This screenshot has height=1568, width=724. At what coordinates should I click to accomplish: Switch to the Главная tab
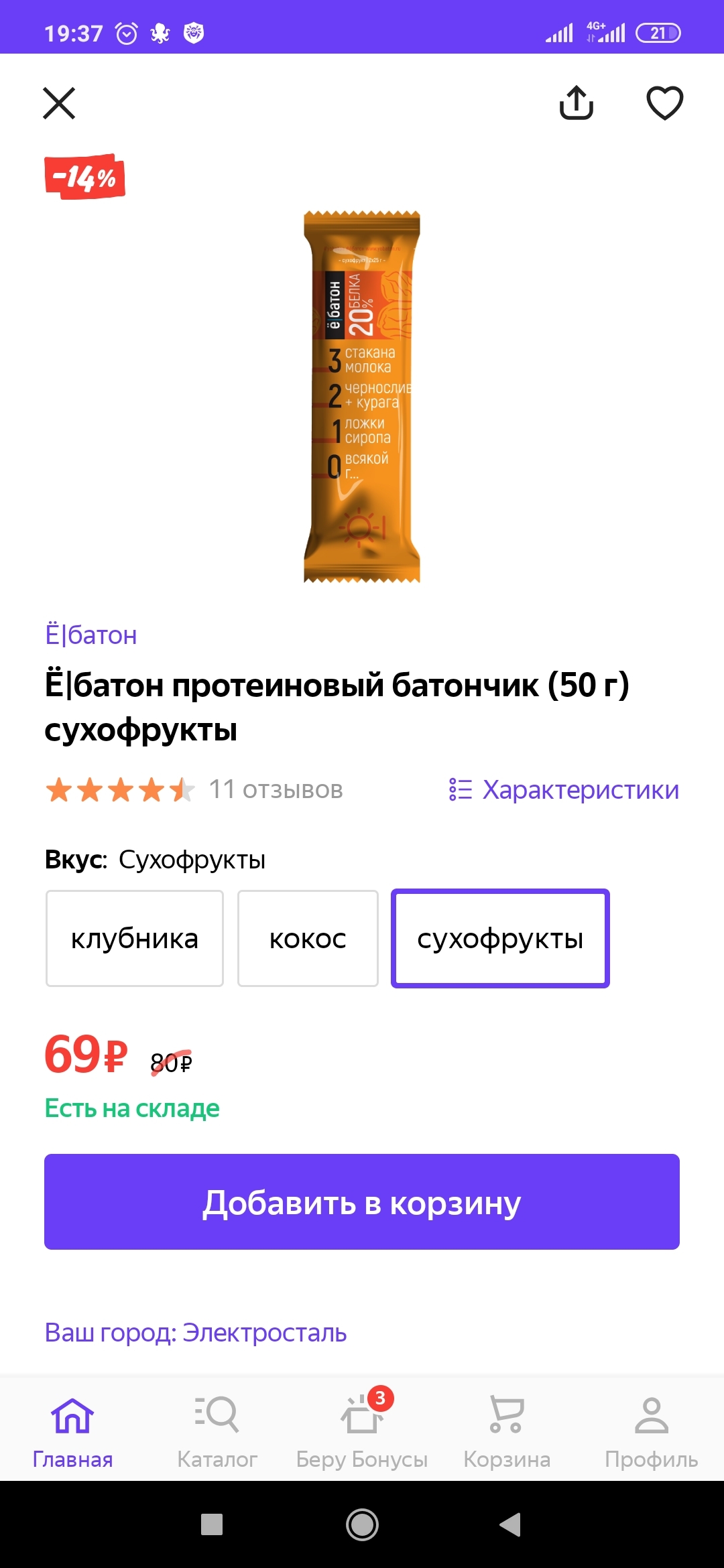pyautogui.click(x=72, y=1427)
